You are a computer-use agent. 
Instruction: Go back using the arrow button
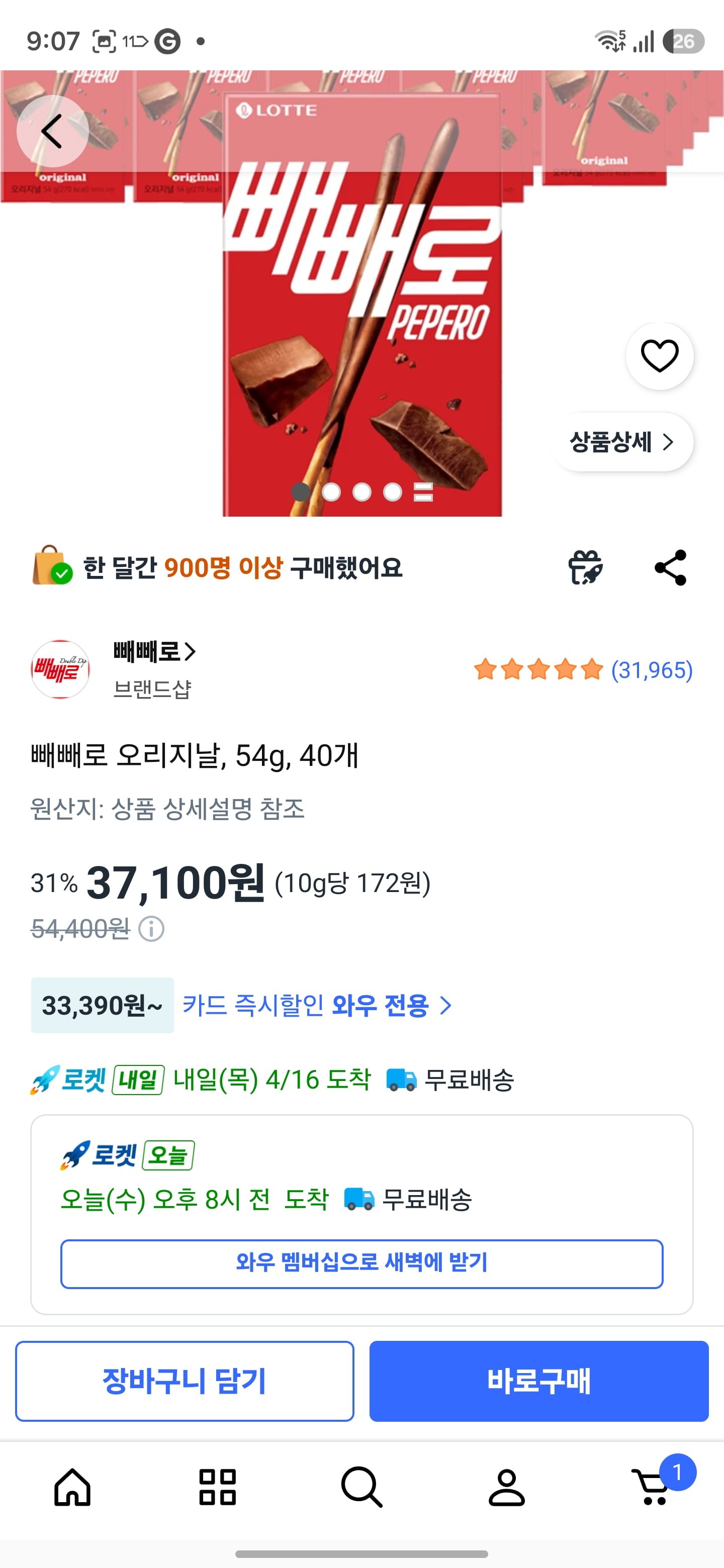click(x=52, y=131)
